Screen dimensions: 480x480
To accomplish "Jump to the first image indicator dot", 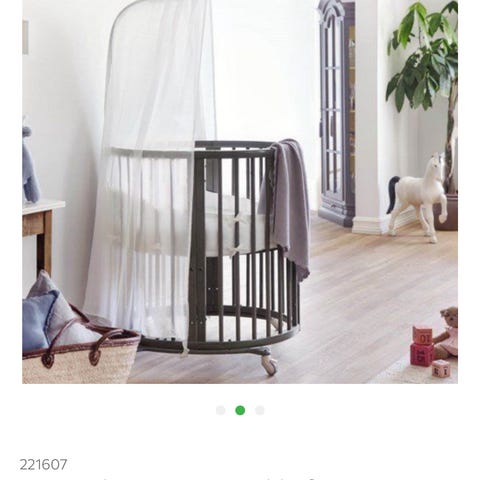I will [x=220, y=410].
